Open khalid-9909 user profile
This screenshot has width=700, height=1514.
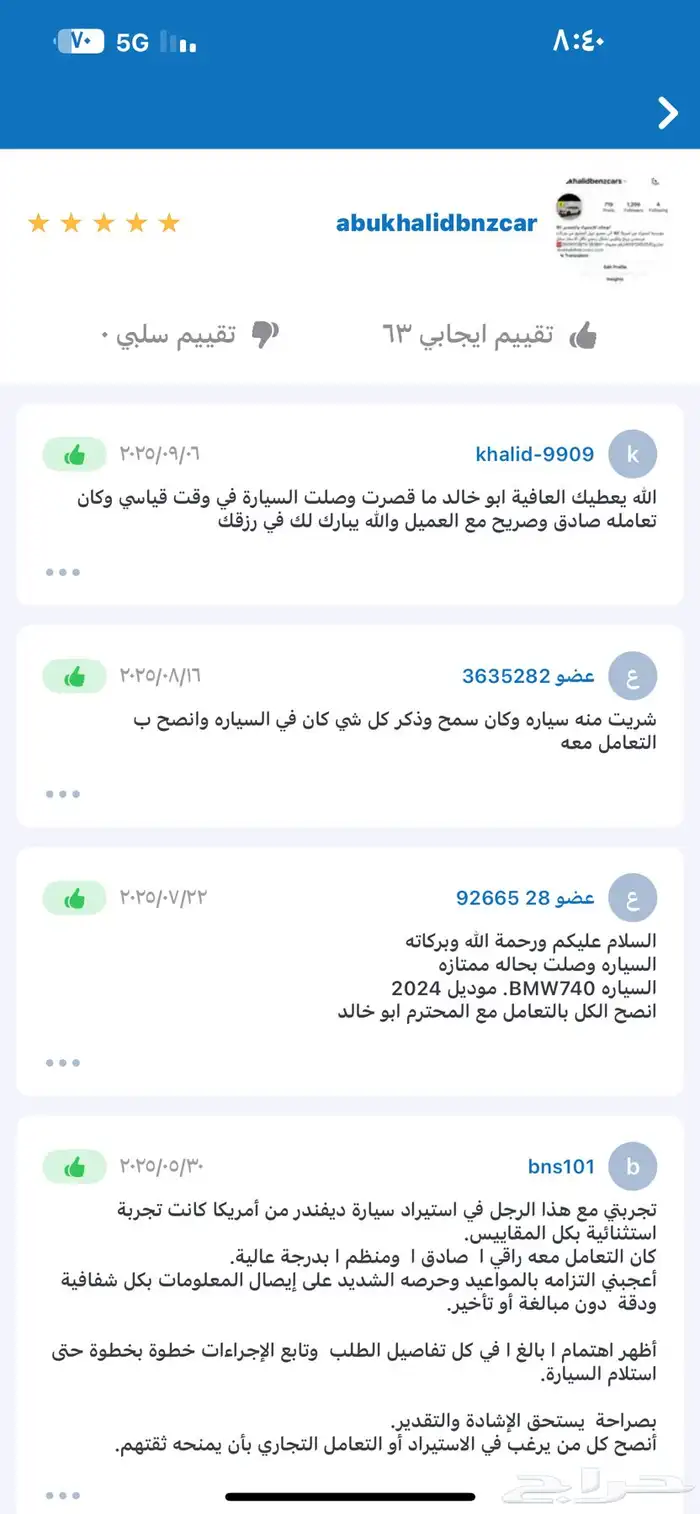pos(534,454)
